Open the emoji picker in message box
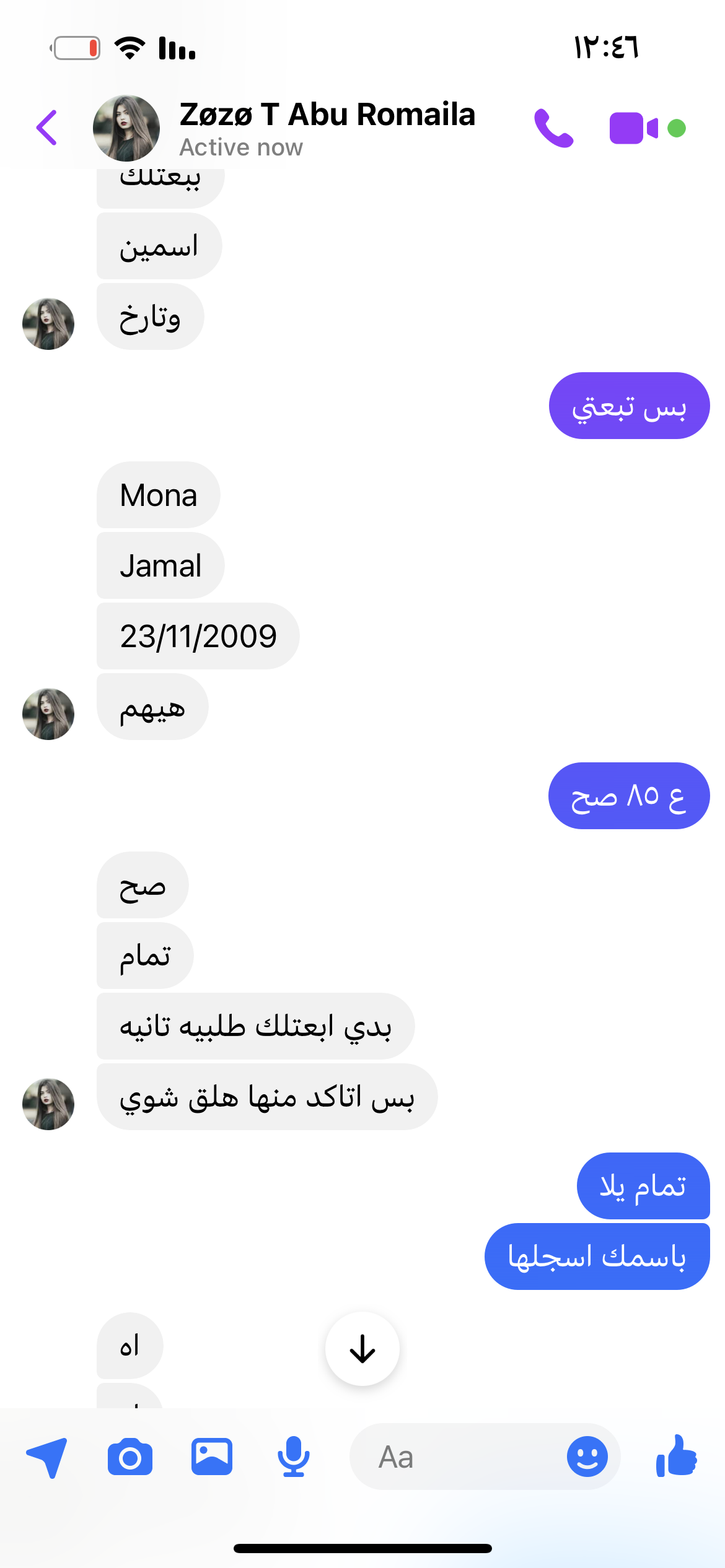 pos(587,1457)
